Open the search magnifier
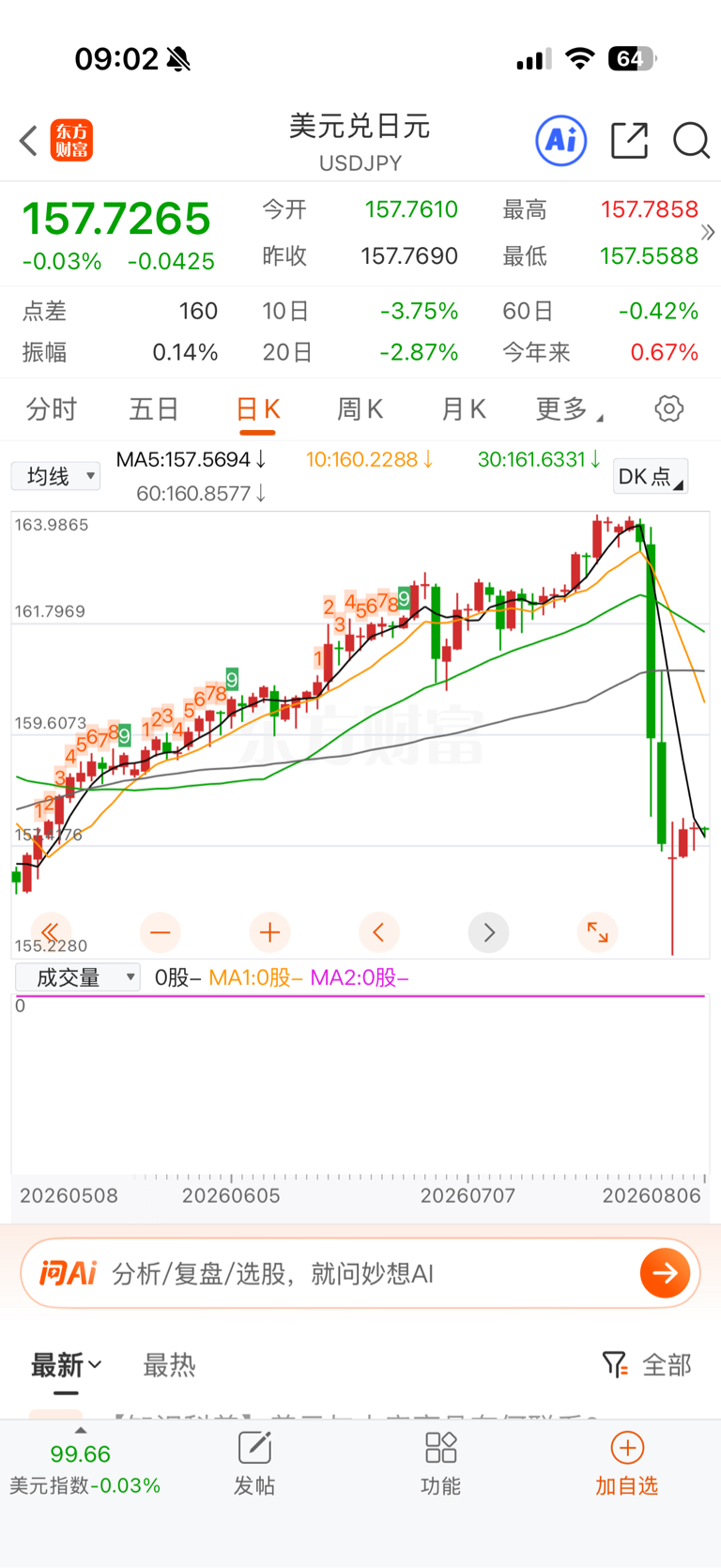Viewport: 721px width, 1568px height. pyautogui.click(x=691, y=141)
